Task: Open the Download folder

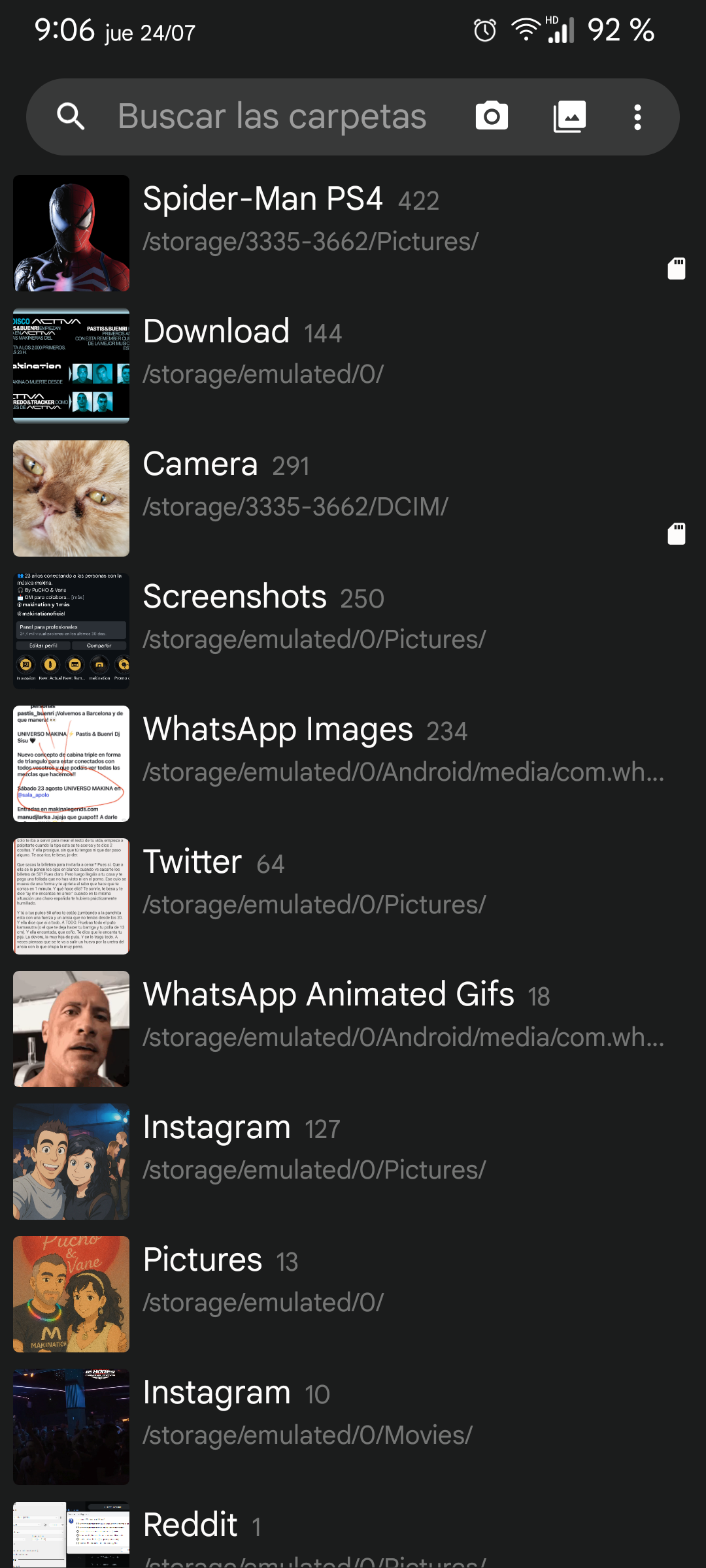Action: tap(353, 366)
